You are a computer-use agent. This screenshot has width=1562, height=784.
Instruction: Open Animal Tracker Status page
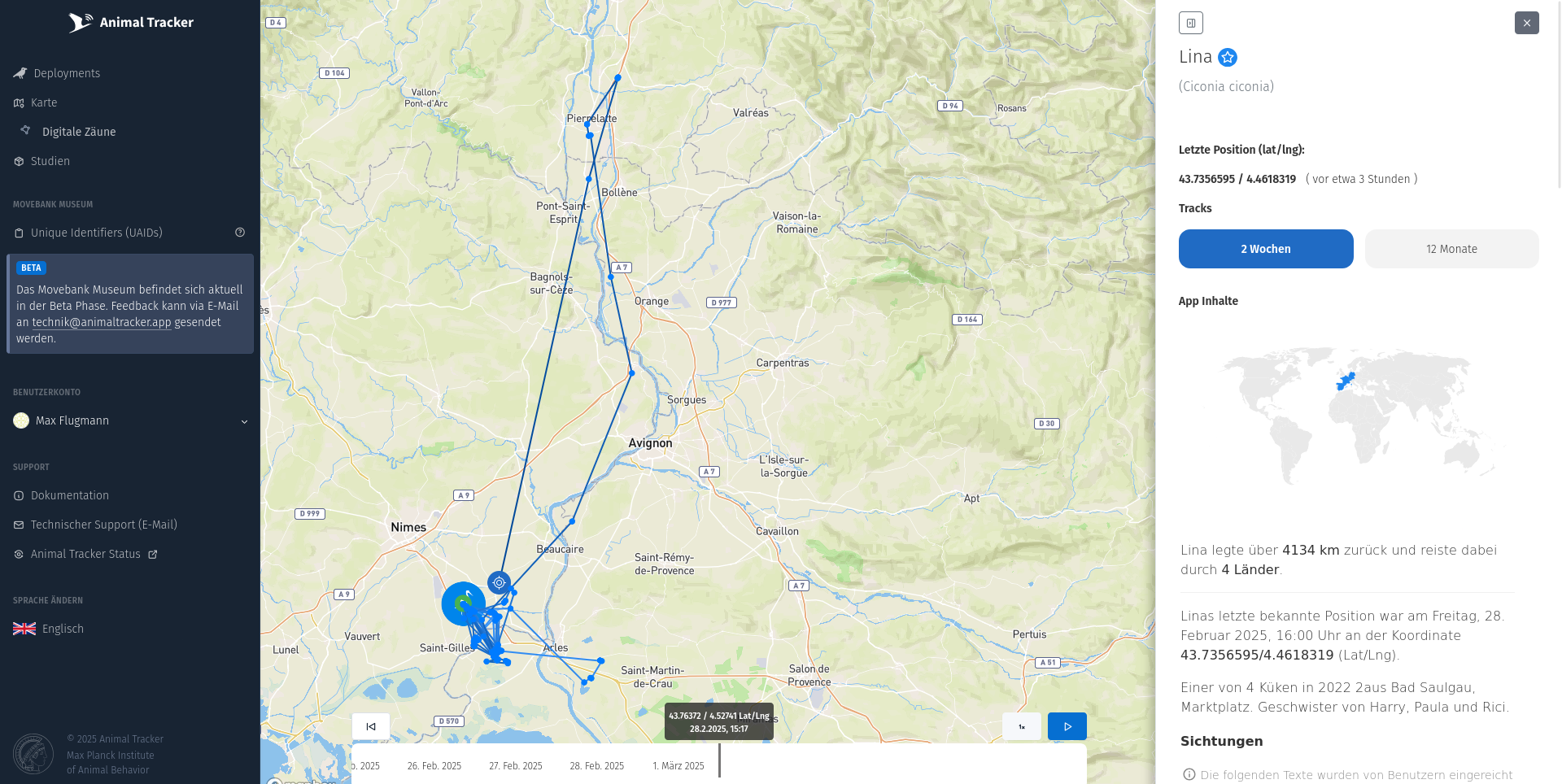click(x=85, y=554)
